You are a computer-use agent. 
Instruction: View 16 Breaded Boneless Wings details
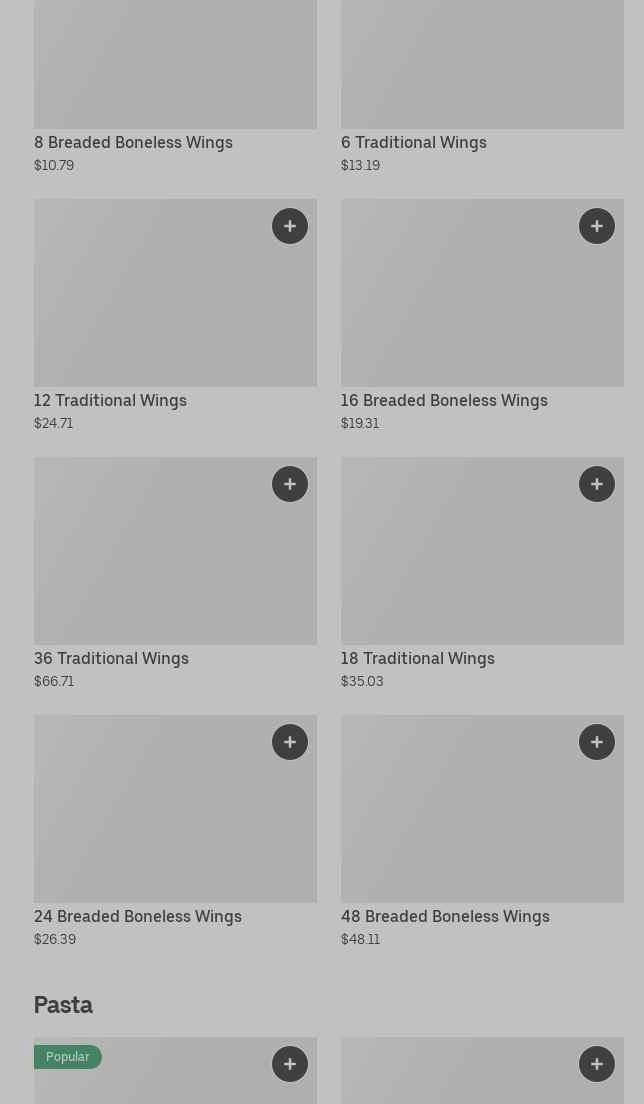[482, 315]
